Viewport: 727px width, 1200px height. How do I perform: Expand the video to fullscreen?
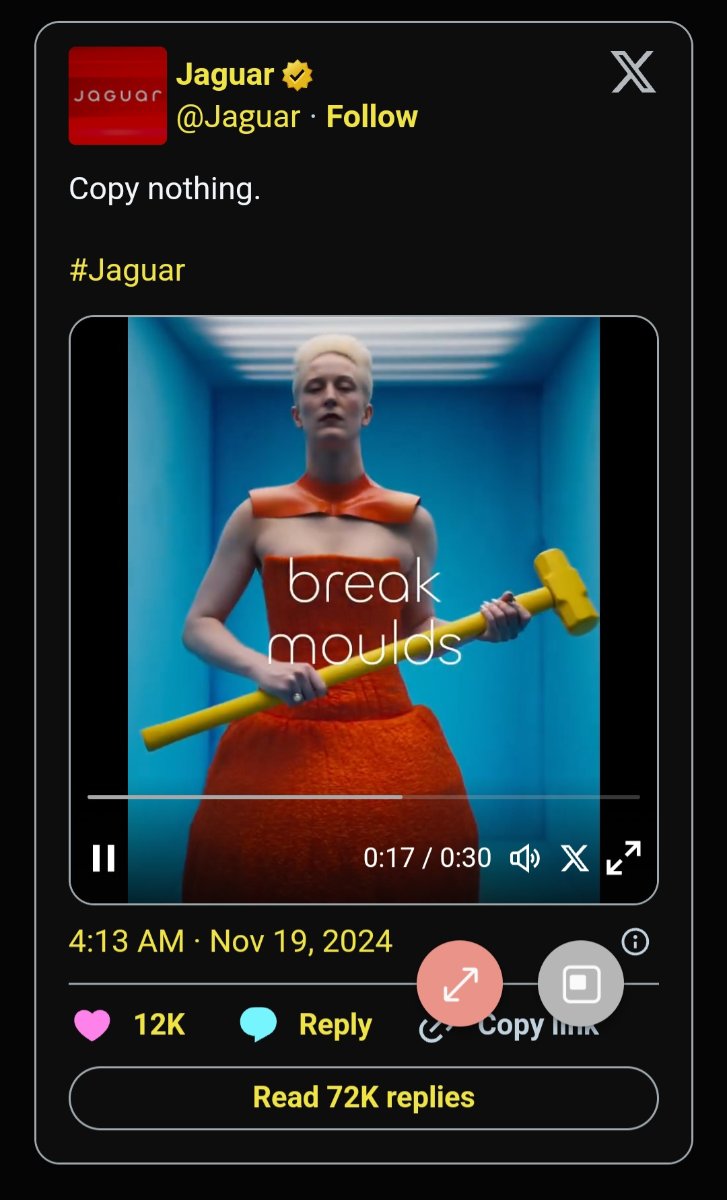(x=623, y=858)
